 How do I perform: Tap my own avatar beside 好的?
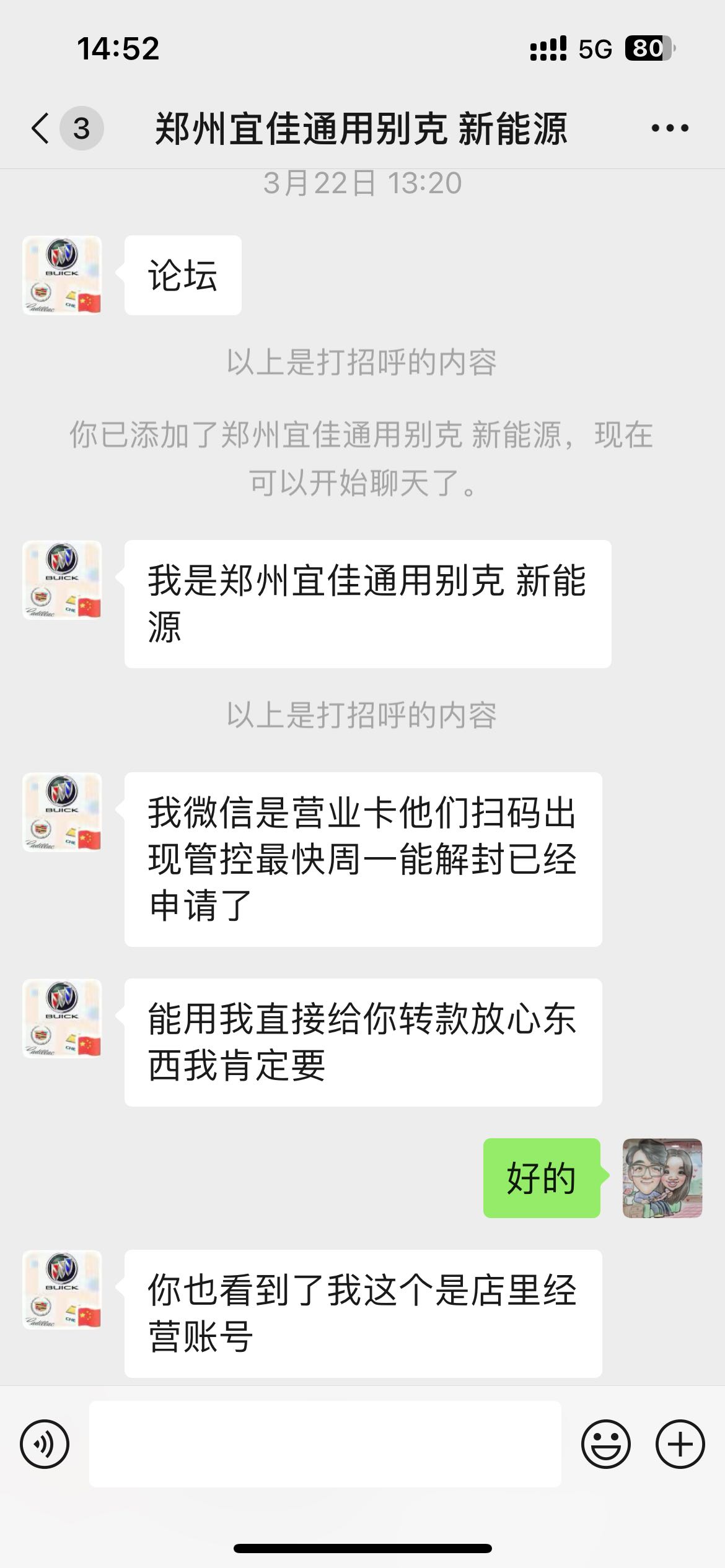(662, 1178)
